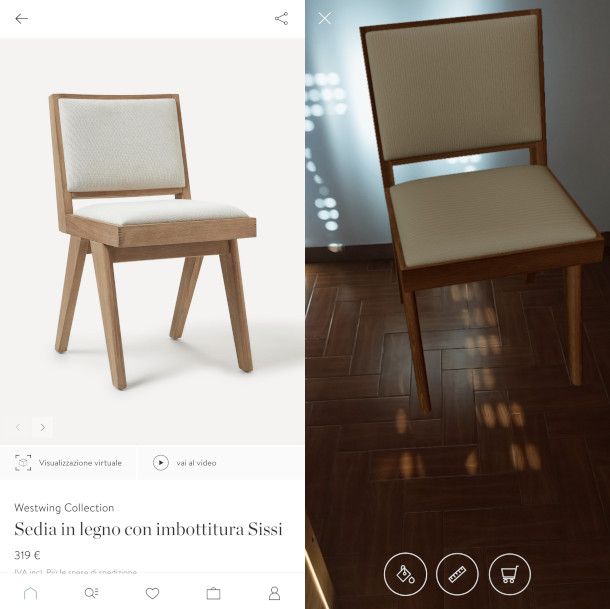Open Visualizzazione virtuale AR view

tap(69, 463)
